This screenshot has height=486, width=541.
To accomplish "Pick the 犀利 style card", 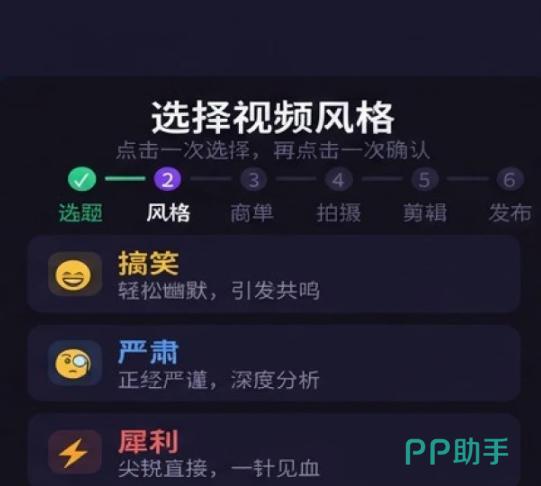I will pos(274,450).
